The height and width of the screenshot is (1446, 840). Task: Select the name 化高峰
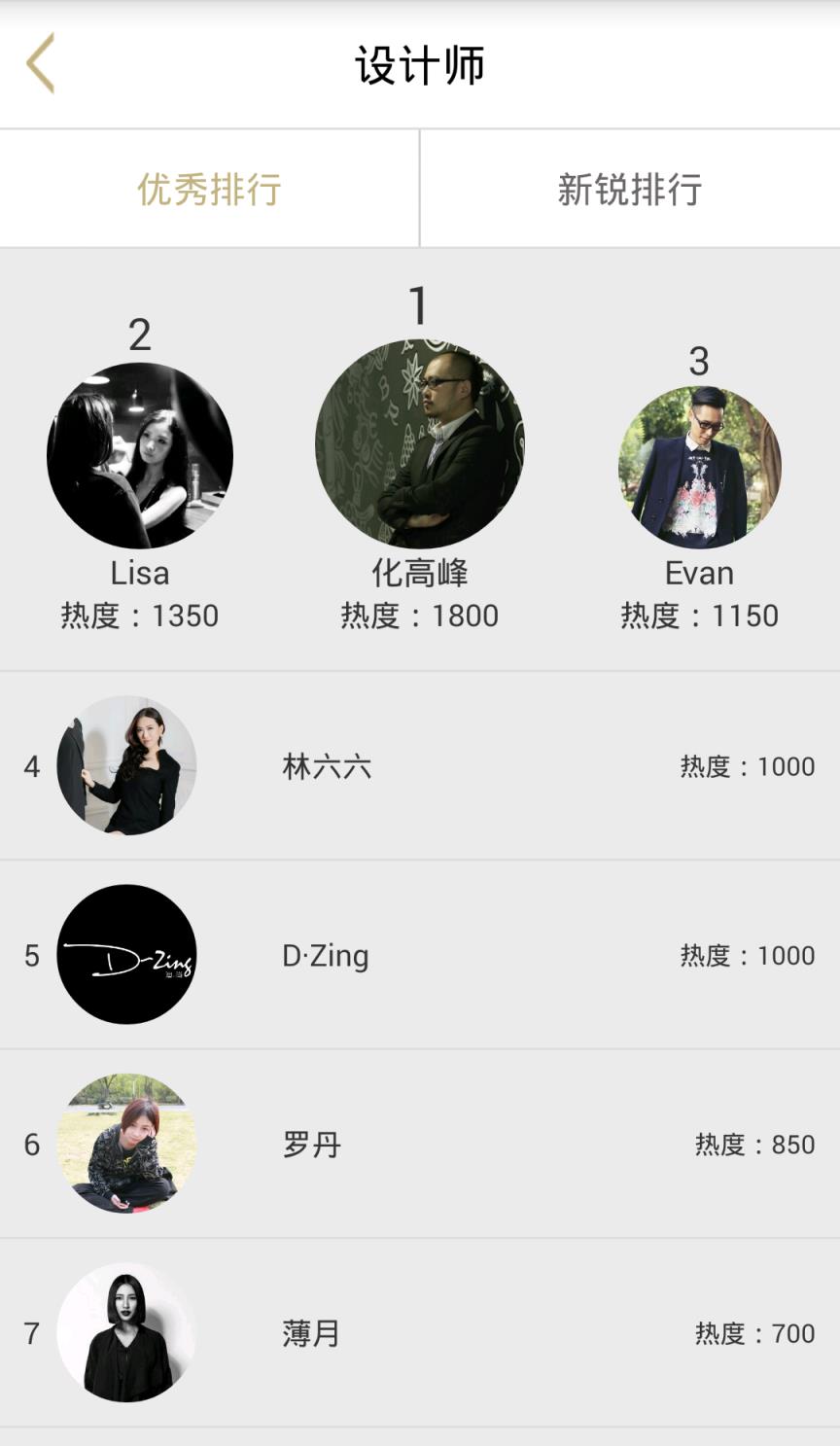[420, 573]
